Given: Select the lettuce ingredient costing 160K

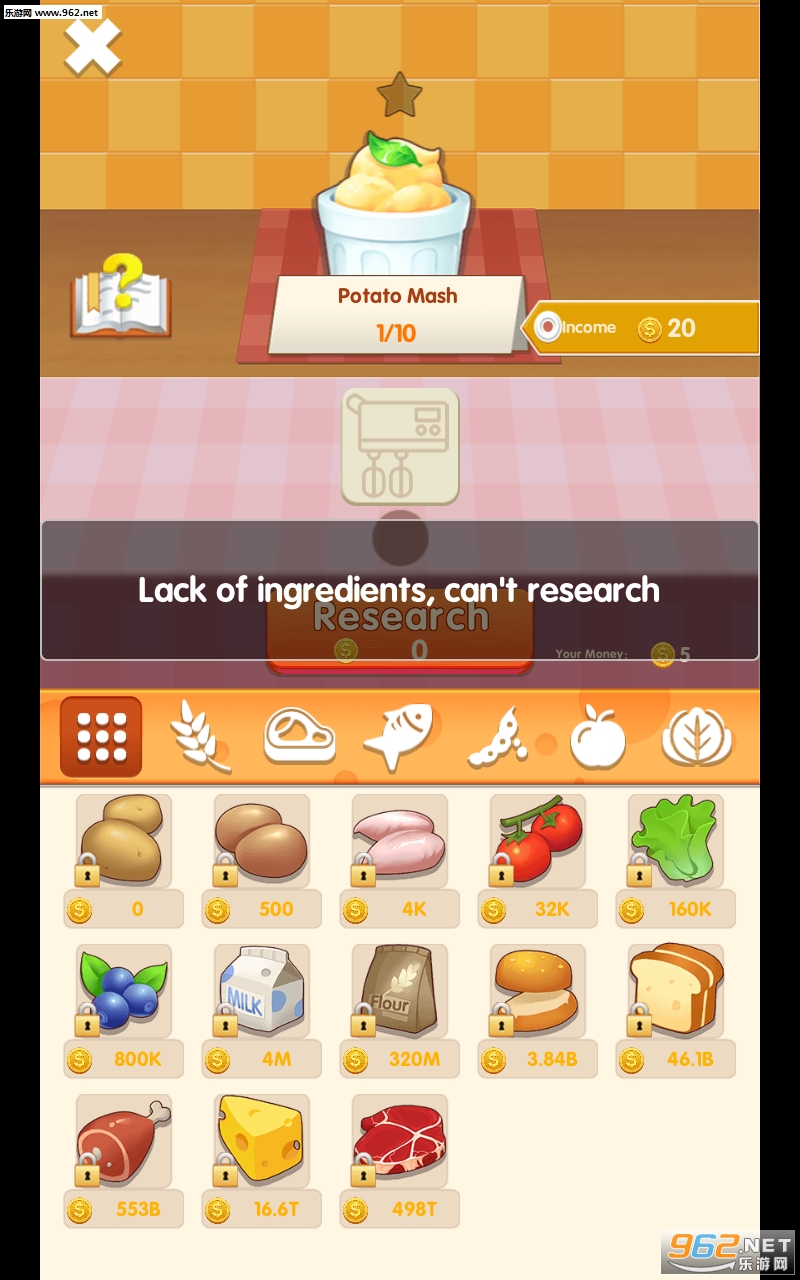Looking at the screenshot, I should pos(675,842).
